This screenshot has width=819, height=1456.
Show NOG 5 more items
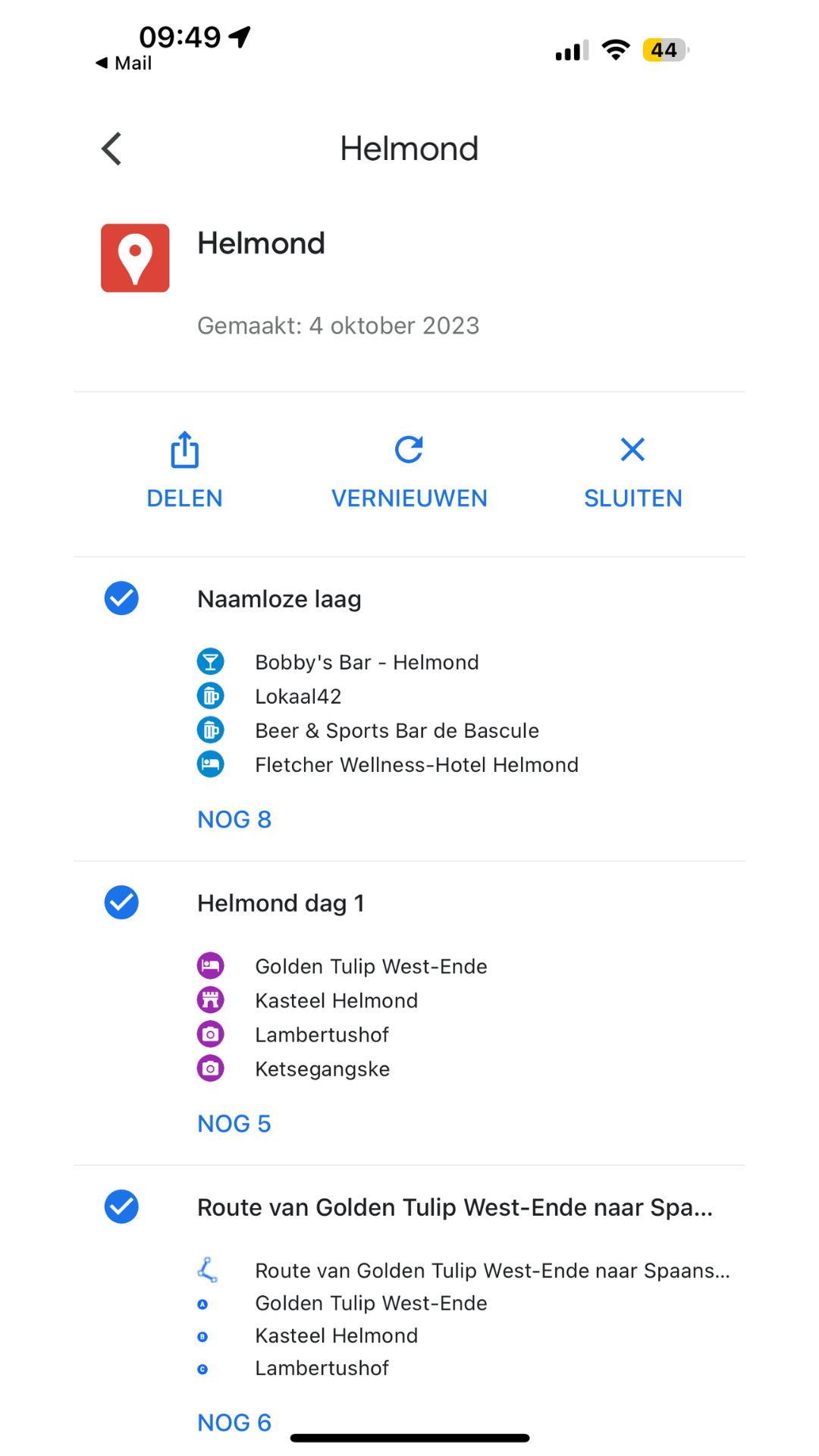click(234, 1123)
